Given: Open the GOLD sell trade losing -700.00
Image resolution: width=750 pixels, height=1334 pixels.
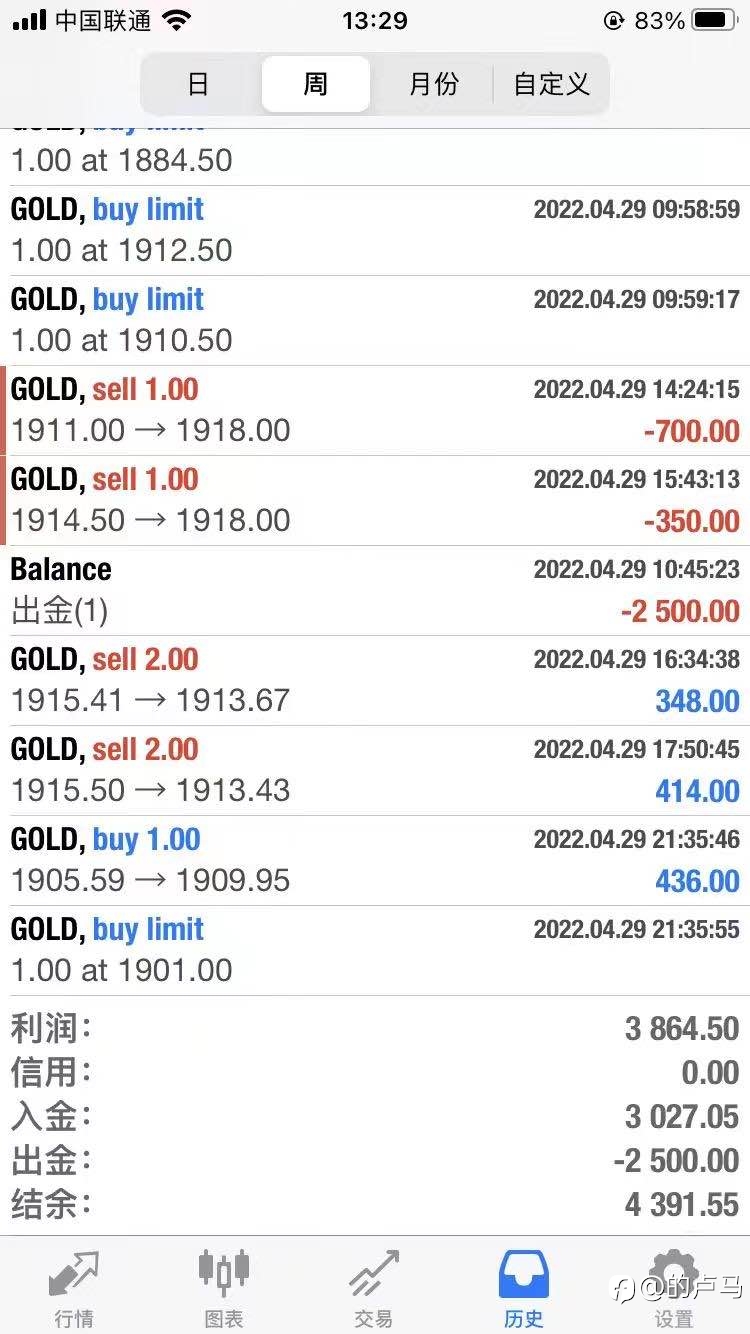Looking at the screenshot, I should tap(375, 411).
